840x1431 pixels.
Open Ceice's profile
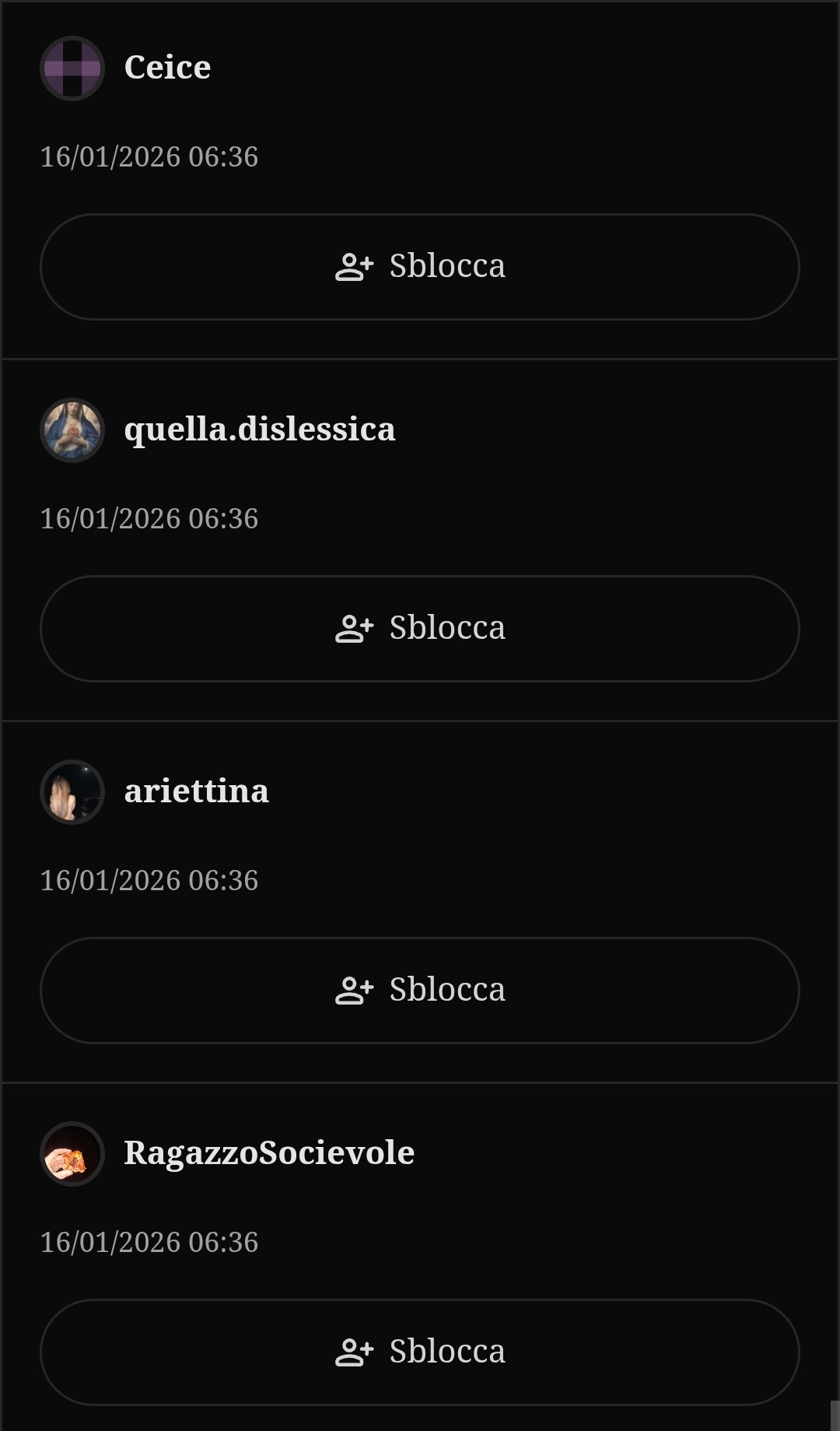[x=167, y=68]
